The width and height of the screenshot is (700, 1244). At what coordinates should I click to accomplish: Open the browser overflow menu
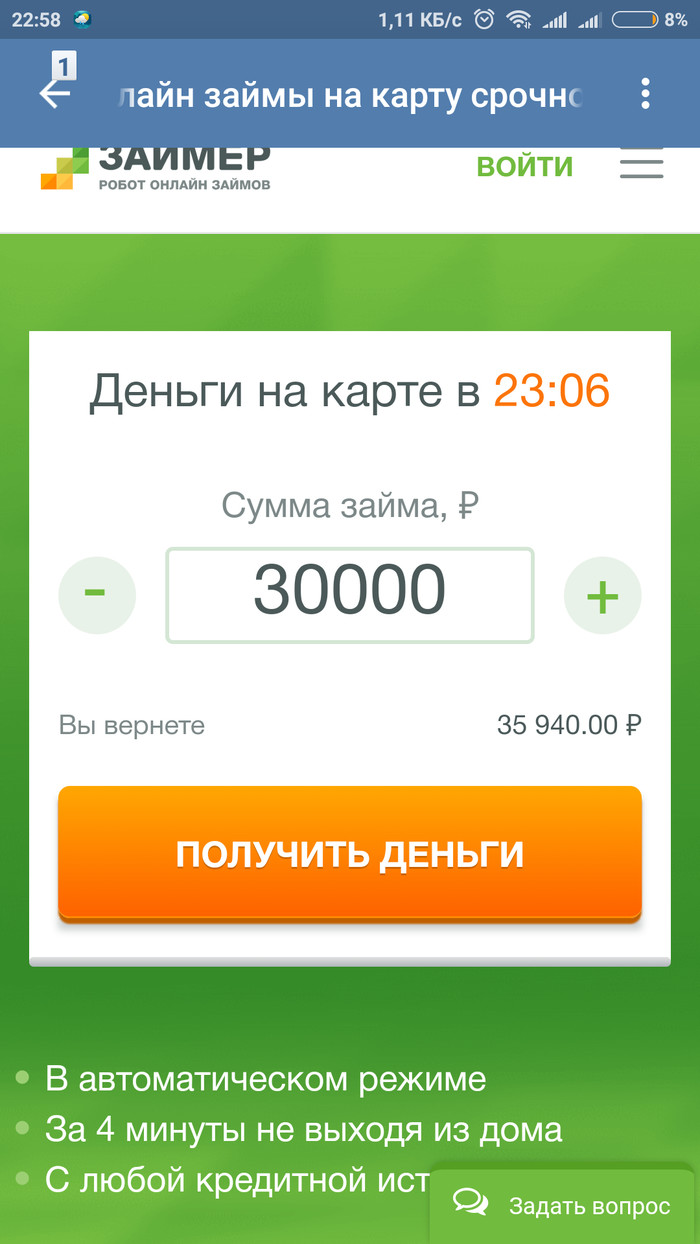[646, 94]
